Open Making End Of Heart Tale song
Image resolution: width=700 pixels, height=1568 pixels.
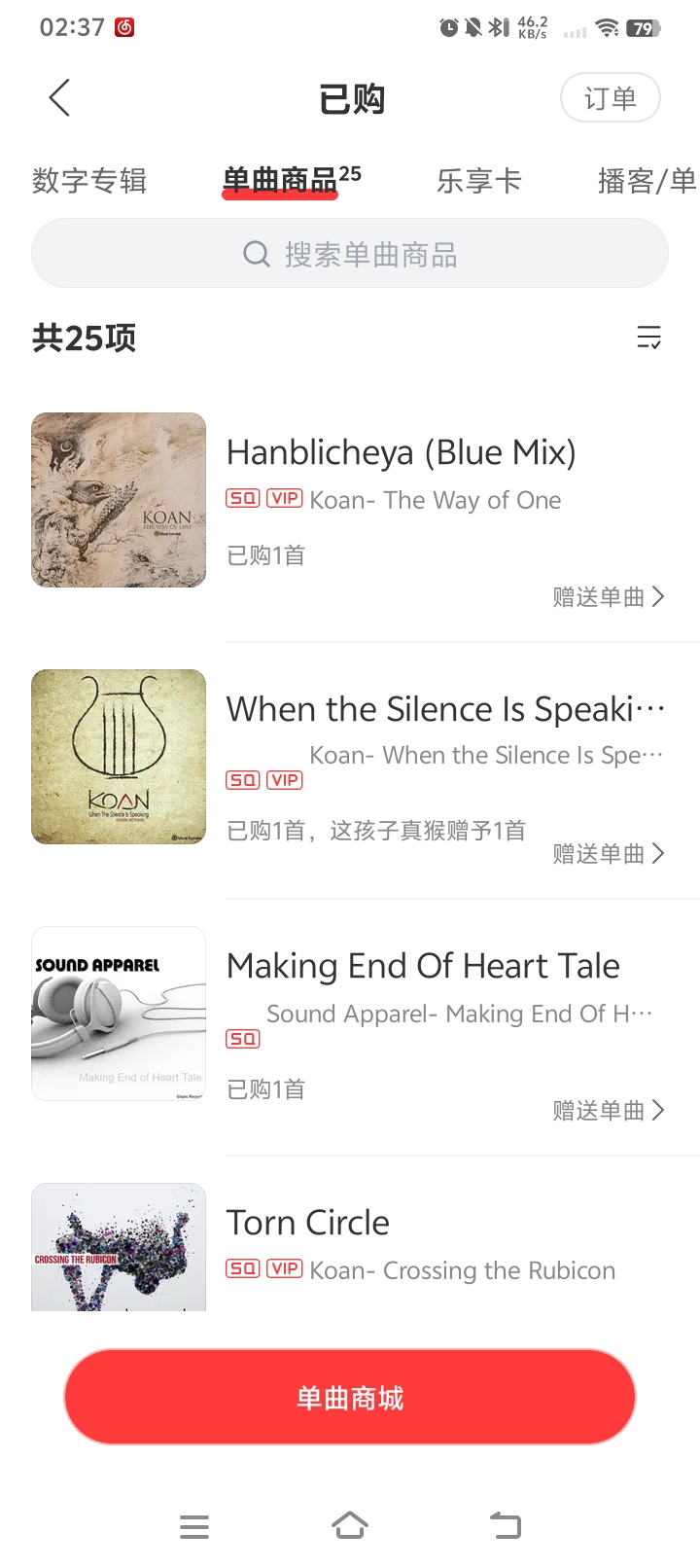click(423, 967)
